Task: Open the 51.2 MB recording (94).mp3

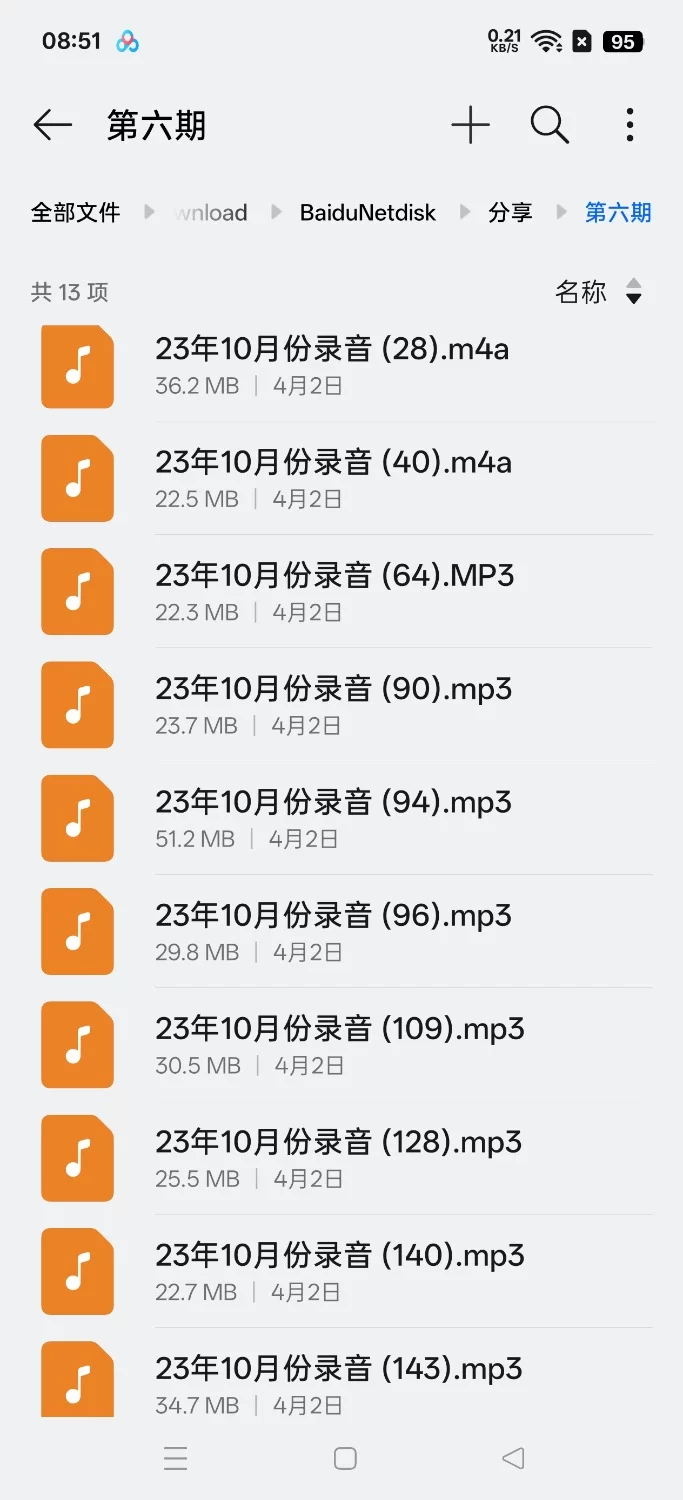Action: tap(333, 818)
